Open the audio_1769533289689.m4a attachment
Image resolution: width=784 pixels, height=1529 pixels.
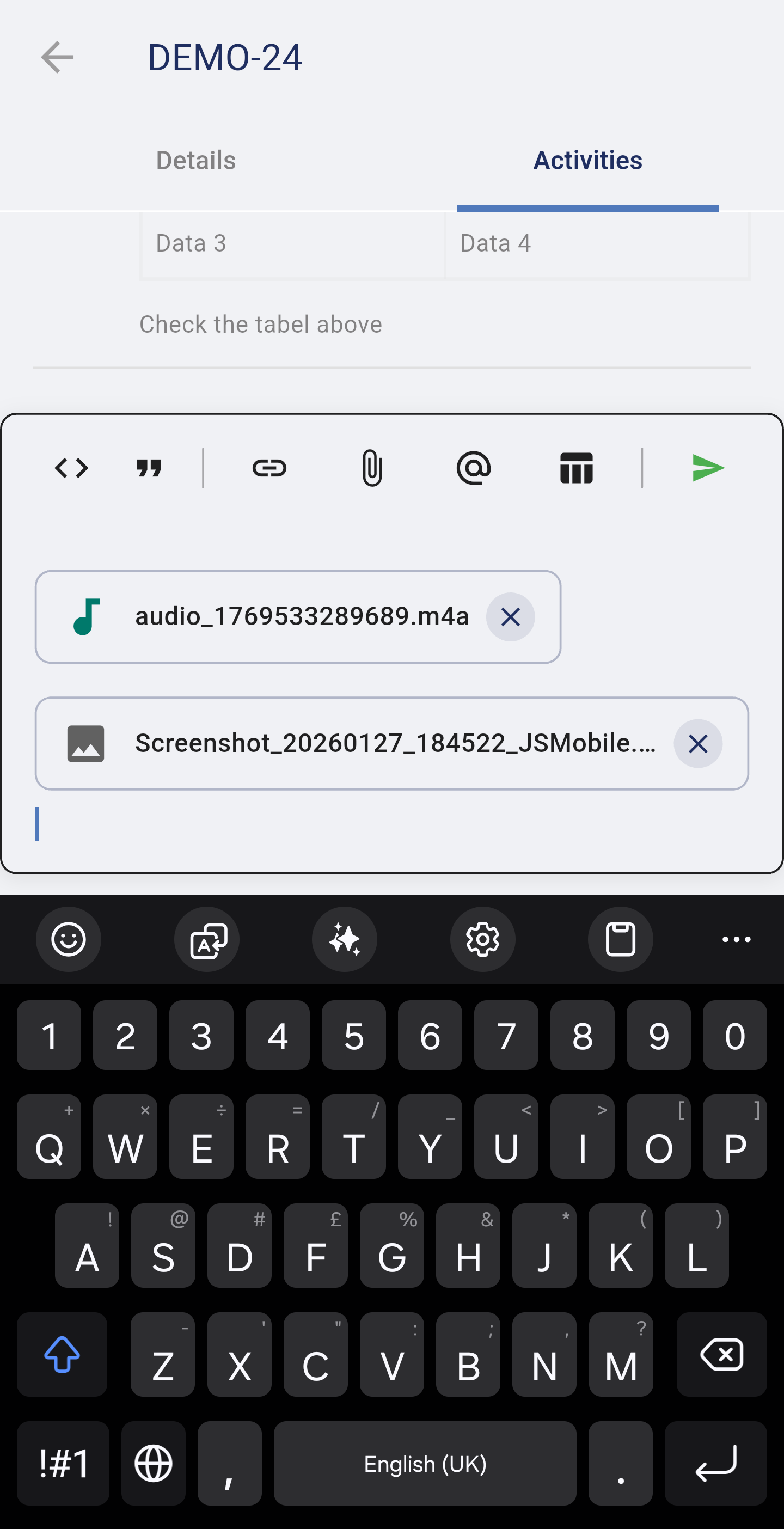pyautogui.click(x=301, y=617)
